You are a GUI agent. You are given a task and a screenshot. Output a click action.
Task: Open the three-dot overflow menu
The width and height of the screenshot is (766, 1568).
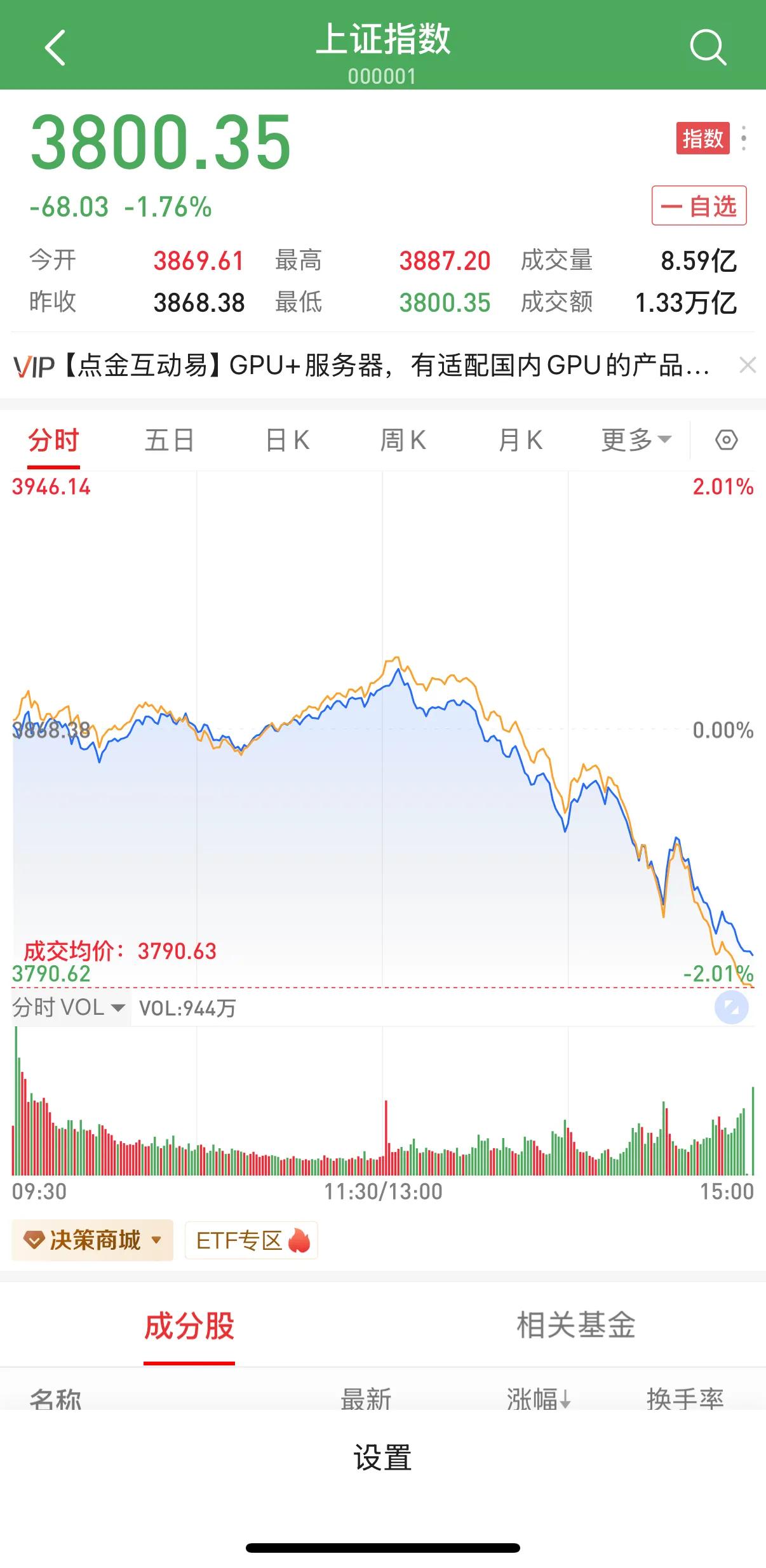(744, 138)
